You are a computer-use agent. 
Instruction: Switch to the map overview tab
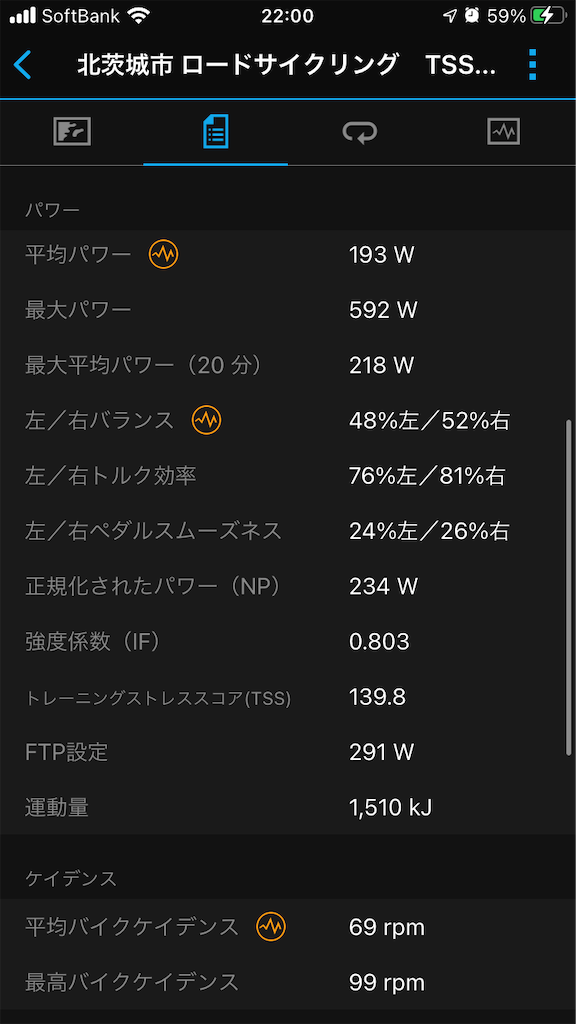72,132
